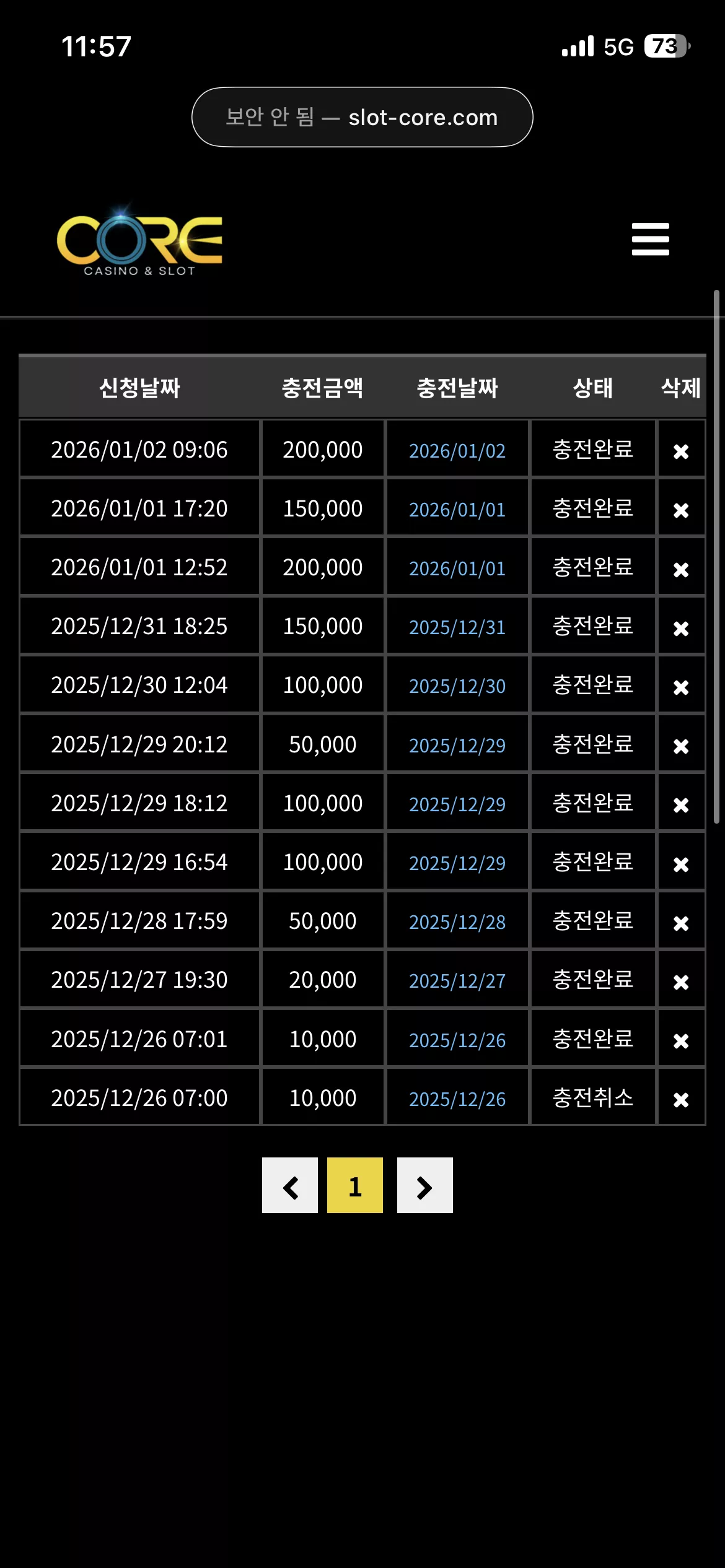The image size is (725, 1568).
Task: Select page 1 in pagination
Action: [355, 1185]
